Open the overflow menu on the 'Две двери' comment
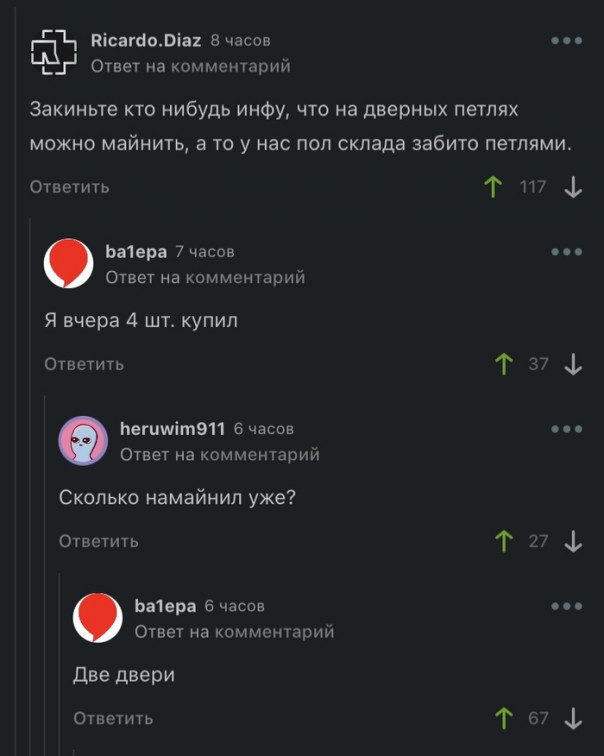The height and width of the screenshot is (756, 604). (x=567, y=606)
